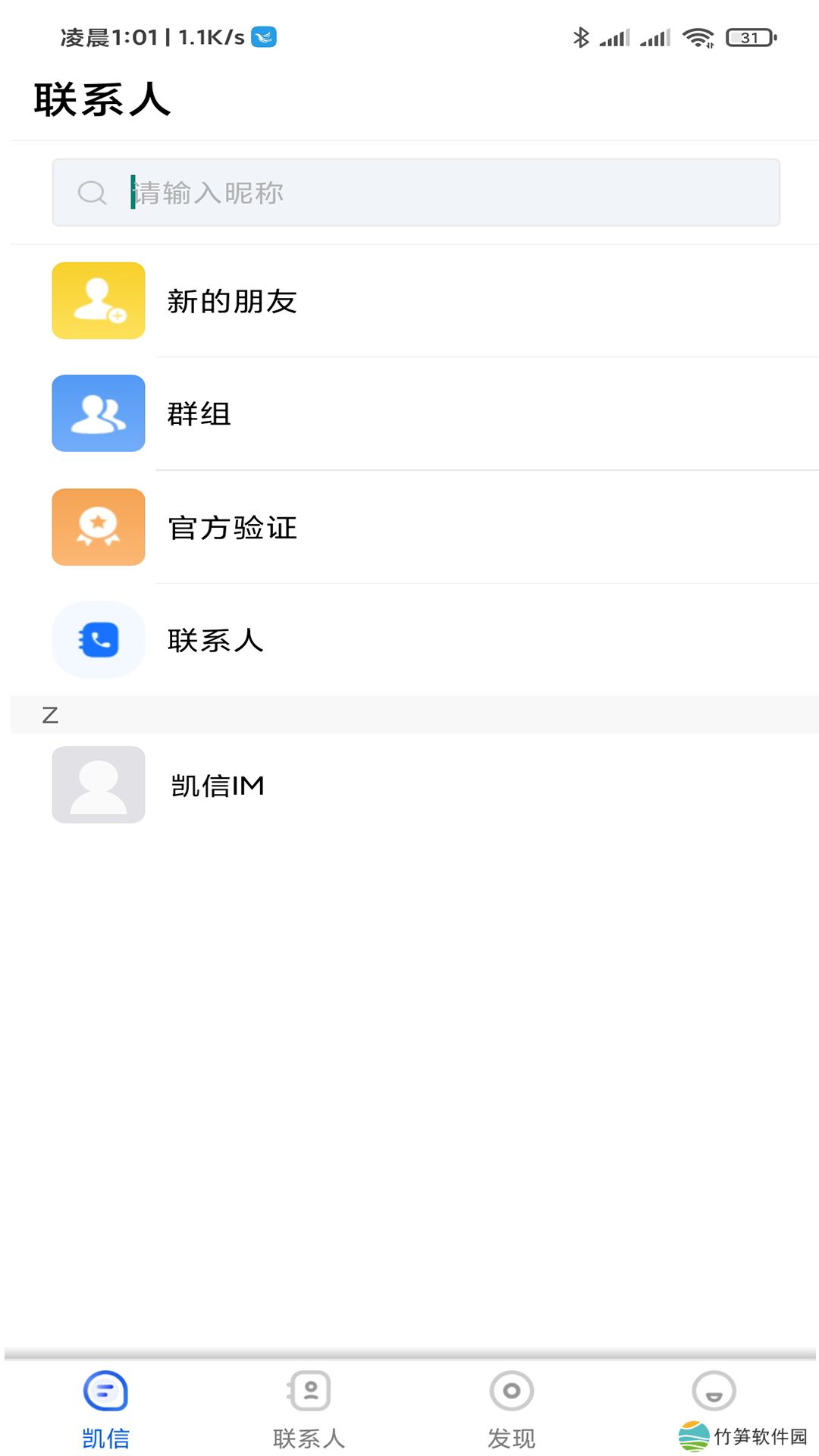Go to the 发现 discover tab
Screen dimensions: 819x1456
click(x=512, y=1408)
